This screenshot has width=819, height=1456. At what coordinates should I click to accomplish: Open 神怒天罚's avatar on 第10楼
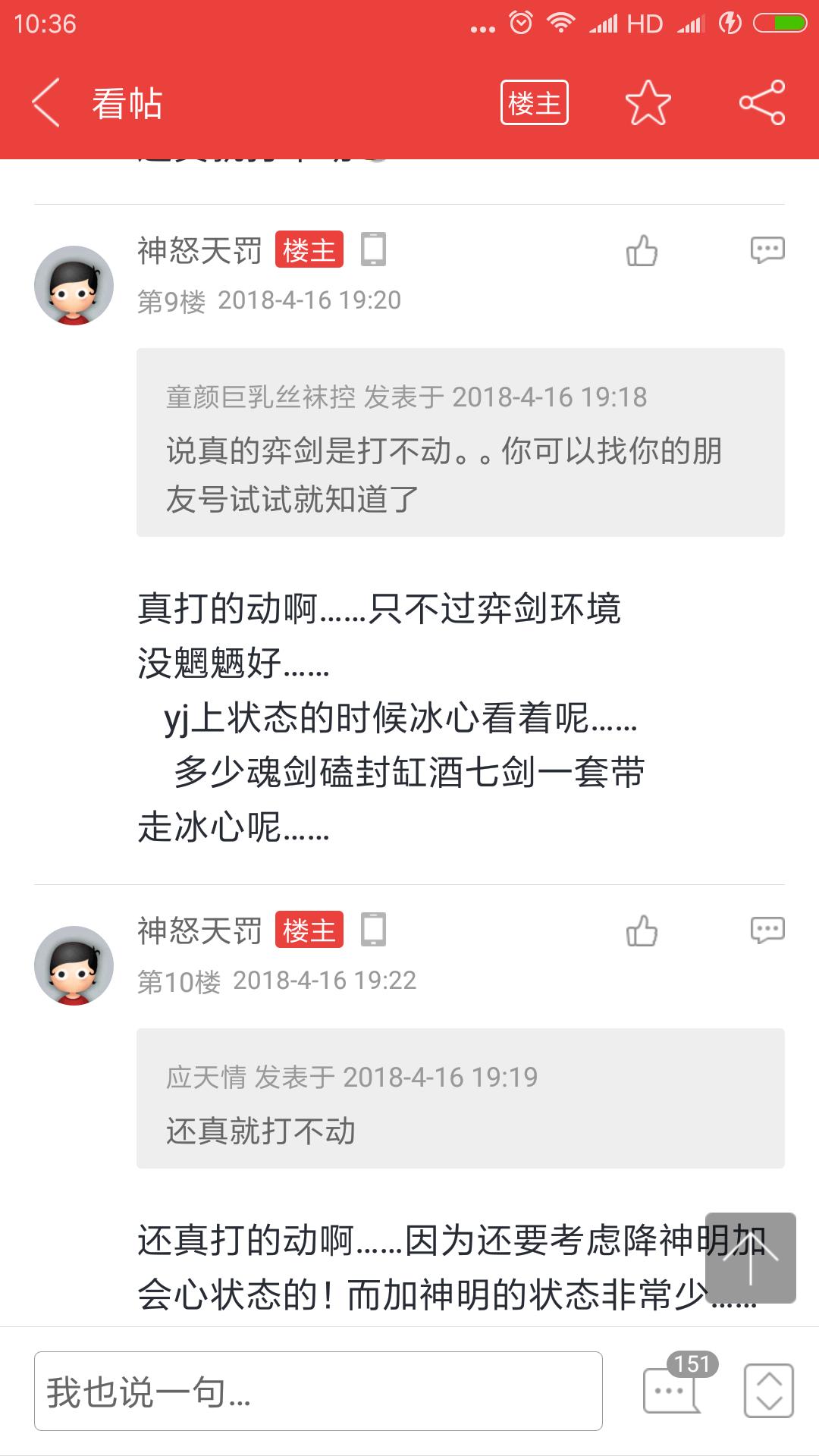coord(74,965)
